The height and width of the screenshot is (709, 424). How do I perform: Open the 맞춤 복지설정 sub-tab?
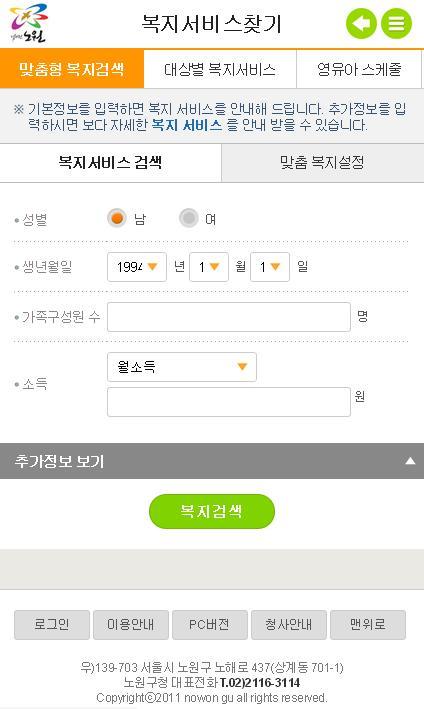(322, 163)
